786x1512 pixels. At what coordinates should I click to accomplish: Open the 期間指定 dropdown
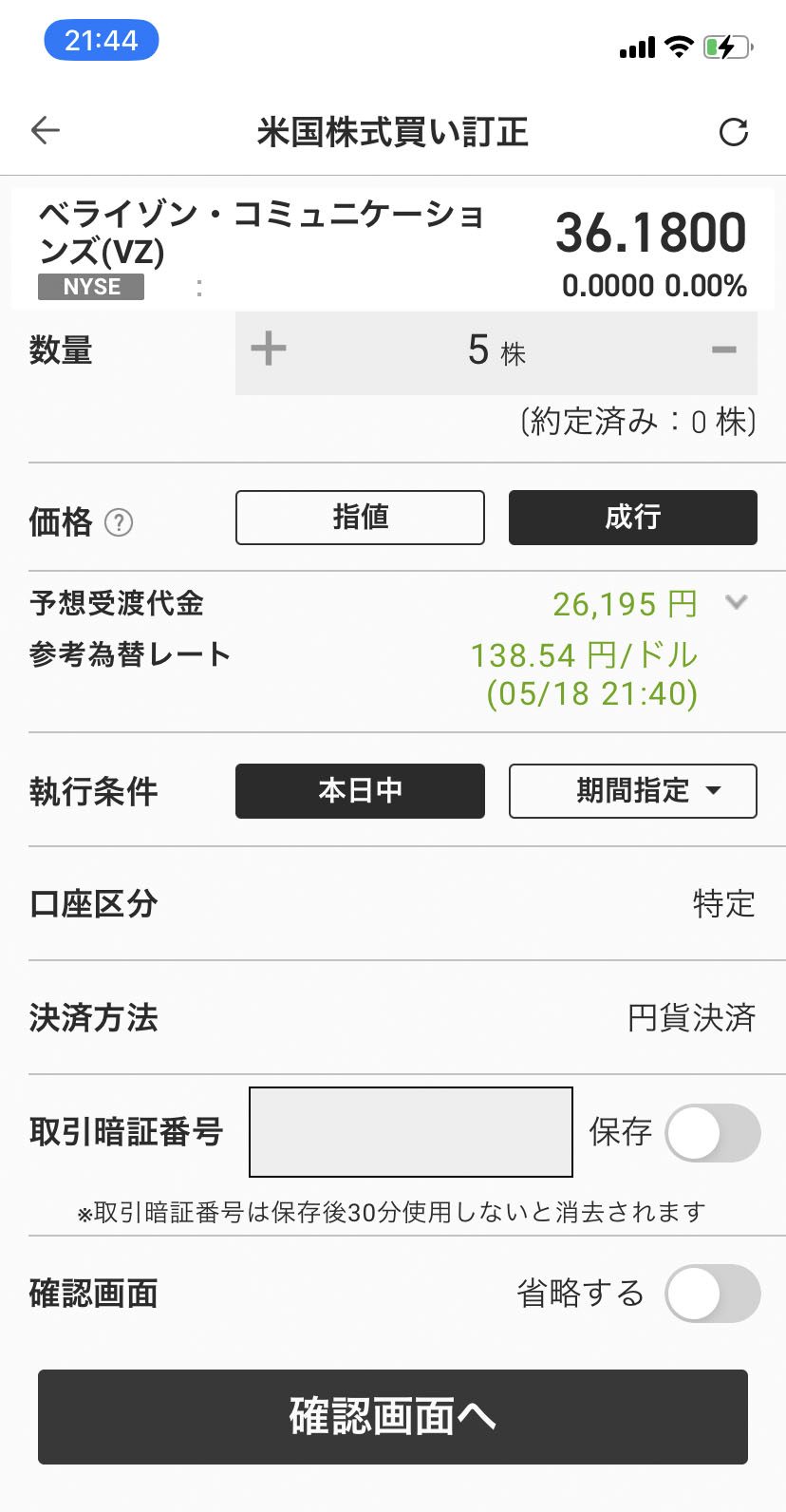point(632,791)
